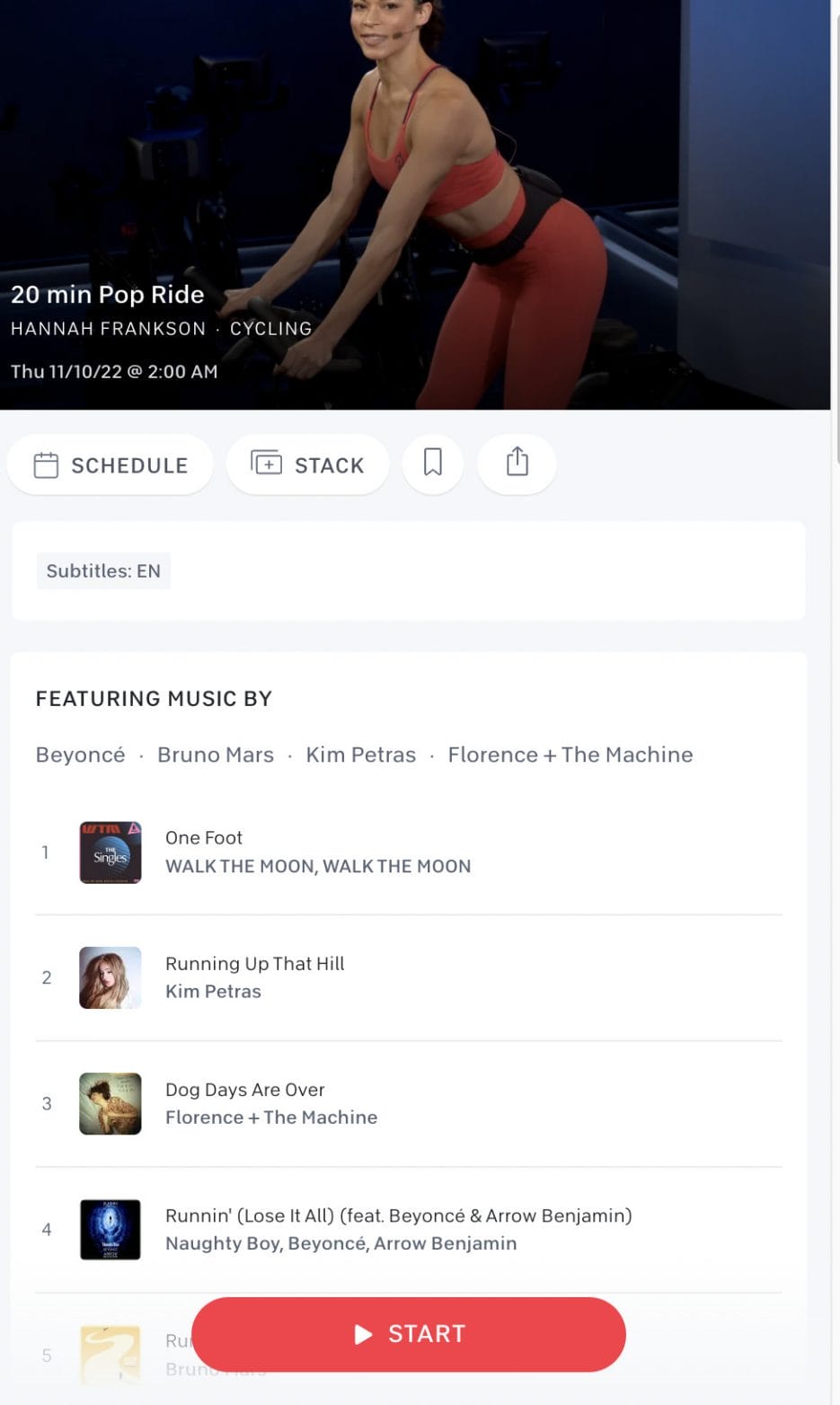Screen dimensions: 840x1405
Task: Tap the Runnin' (Lose It All) song row
Action: (409, 1230)
